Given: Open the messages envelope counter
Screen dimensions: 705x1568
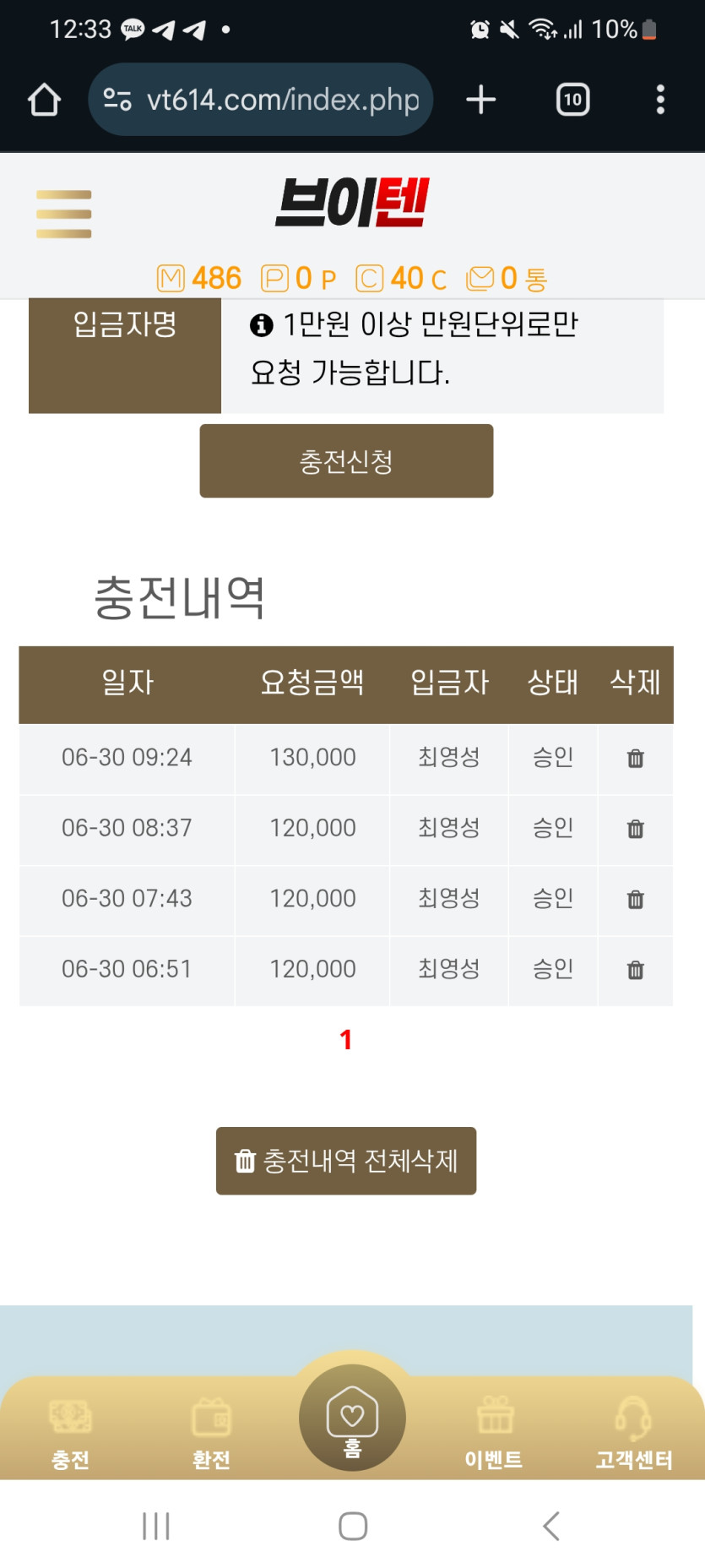Looking at the screenshot, I should pyautogui.click(x=507, y=278).
